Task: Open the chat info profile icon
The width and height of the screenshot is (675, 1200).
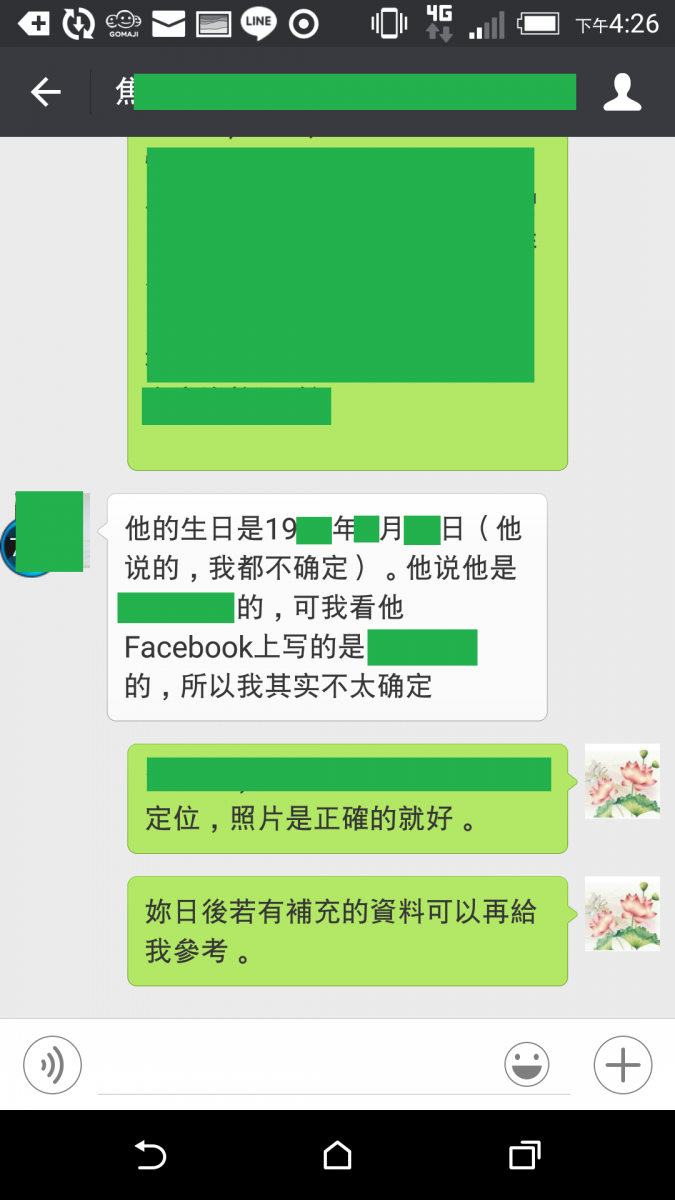Action: tap(622, 93)
